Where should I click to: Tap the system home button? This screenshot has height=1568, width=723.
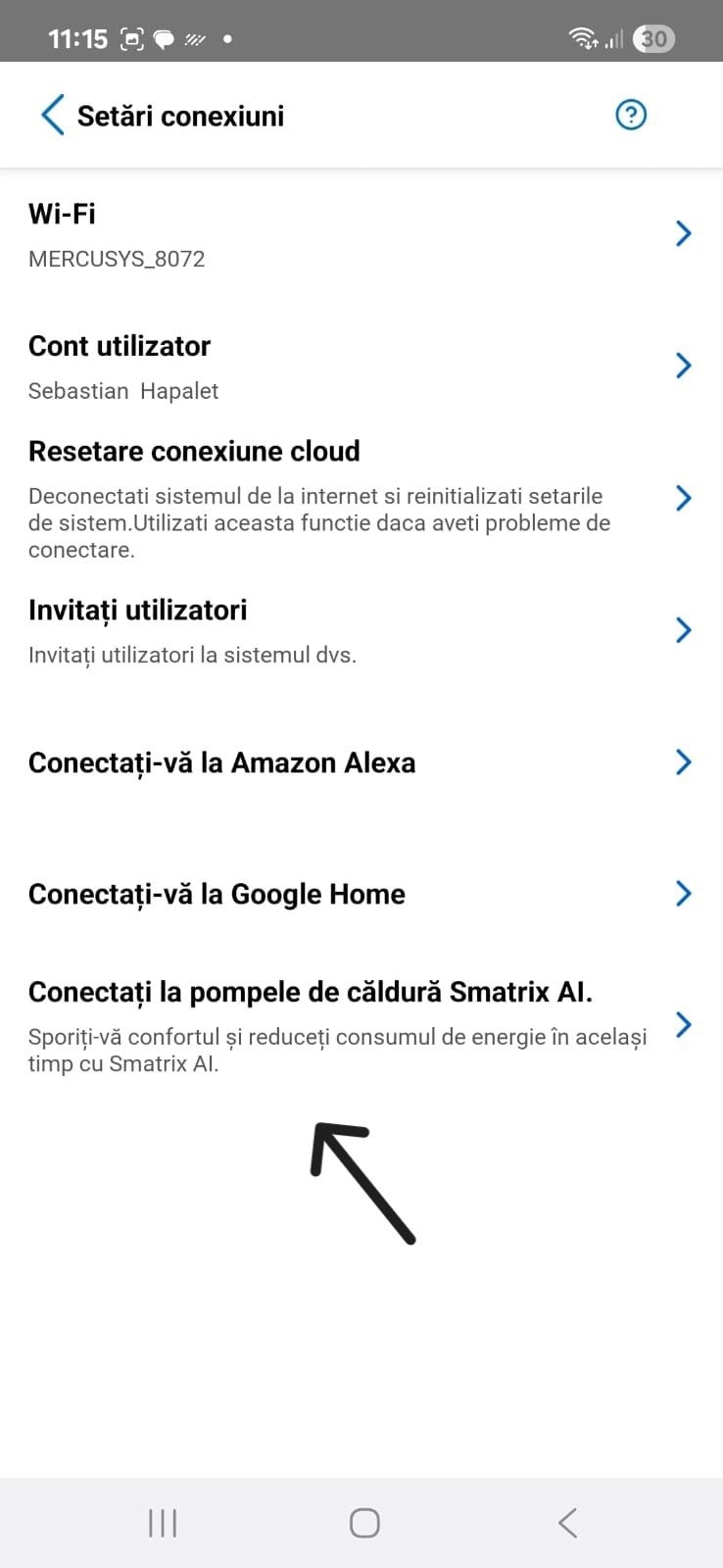point(364,1523)
